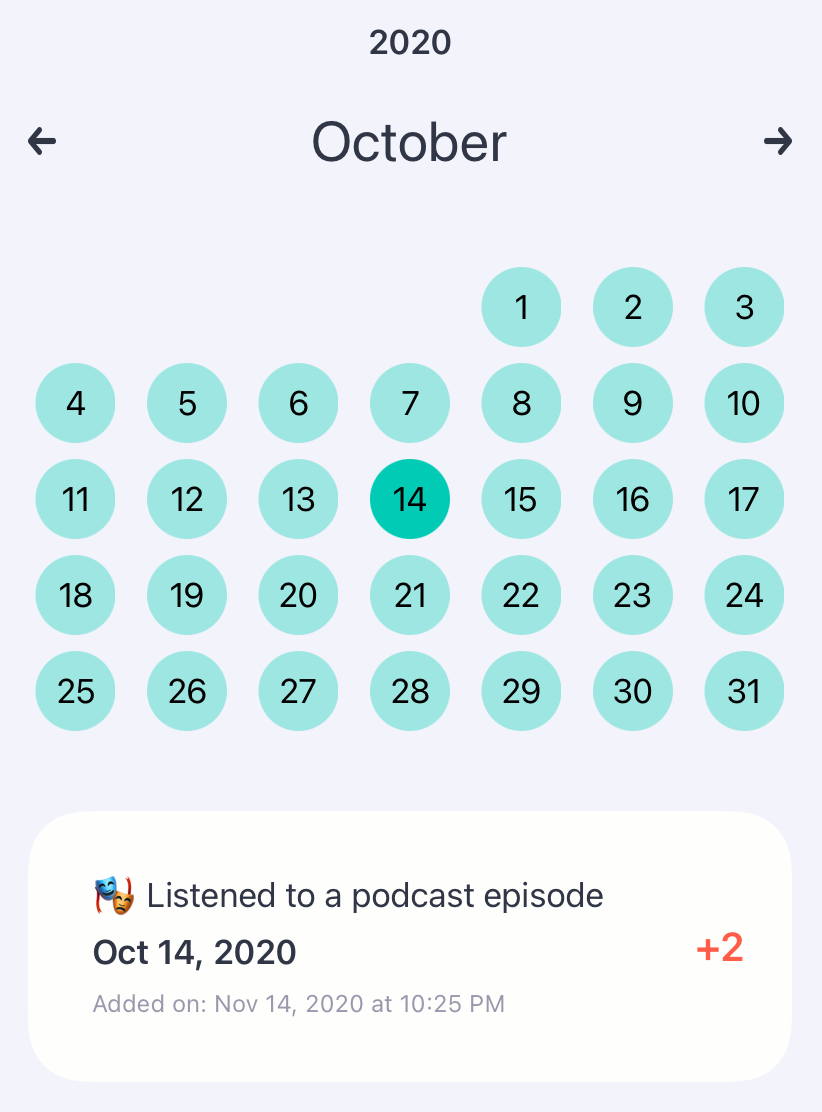822x1112 pixels.
Task: Select day 22 on the calendar
Action: (521, 594)
